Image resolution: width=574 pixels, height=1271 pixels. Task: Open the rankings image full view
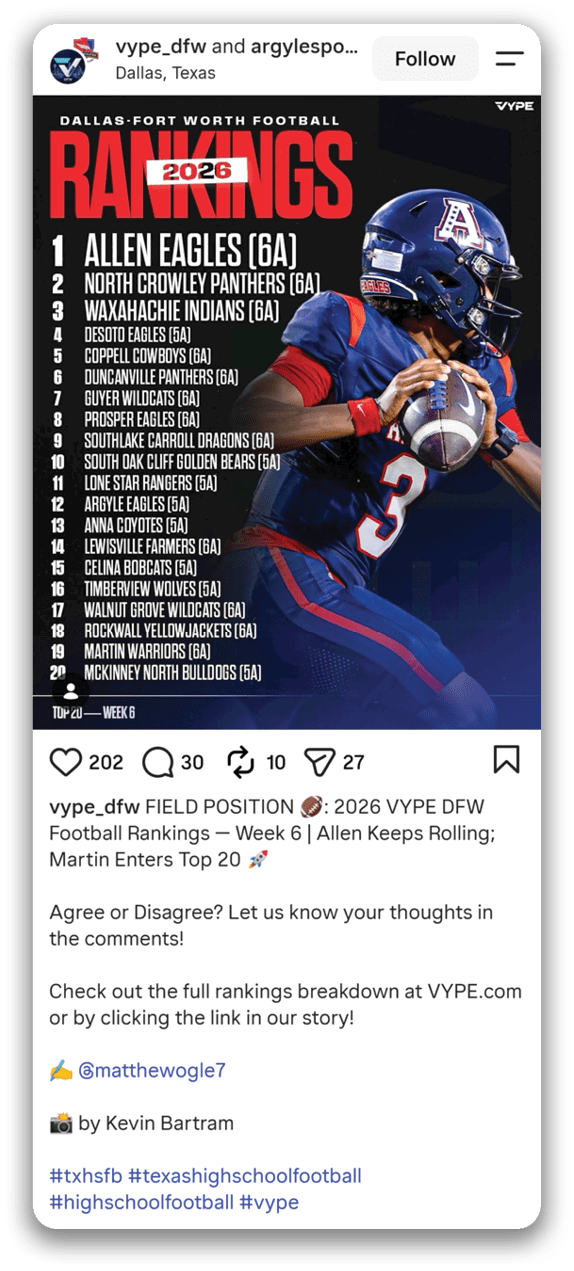(287, 412)
